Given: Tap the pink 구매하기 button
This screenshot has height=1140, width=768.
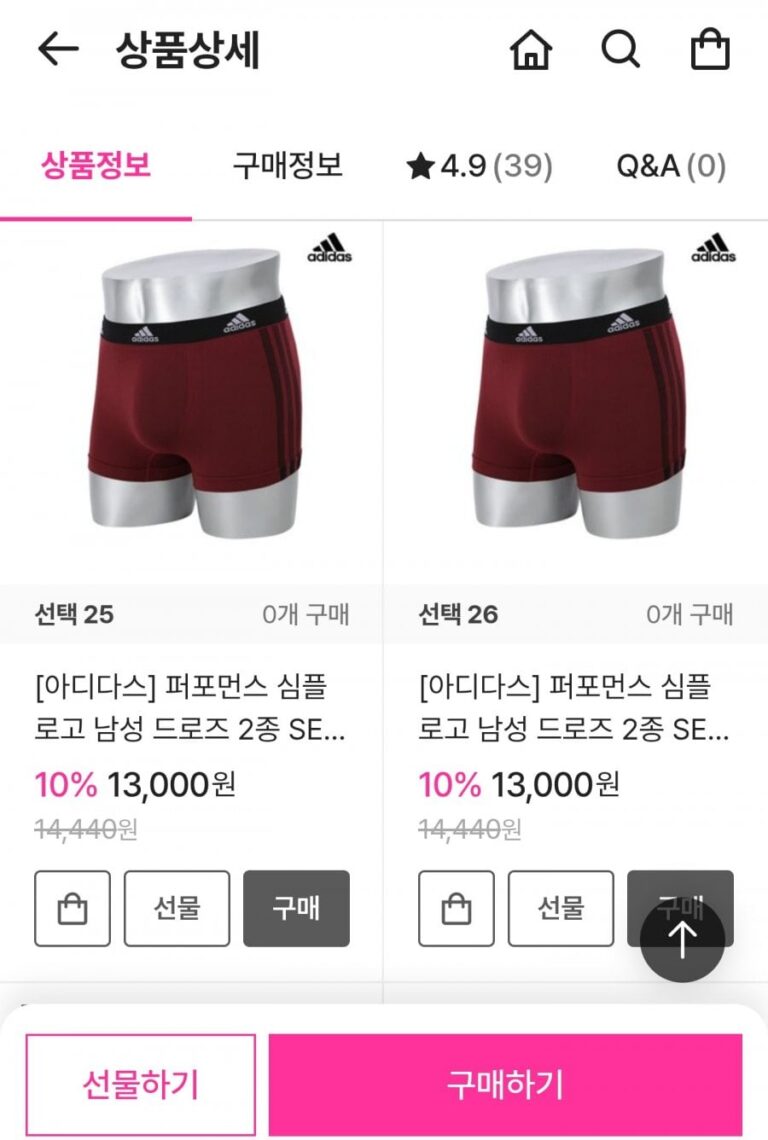Looking at the screenshot, I should point(505,1085).
